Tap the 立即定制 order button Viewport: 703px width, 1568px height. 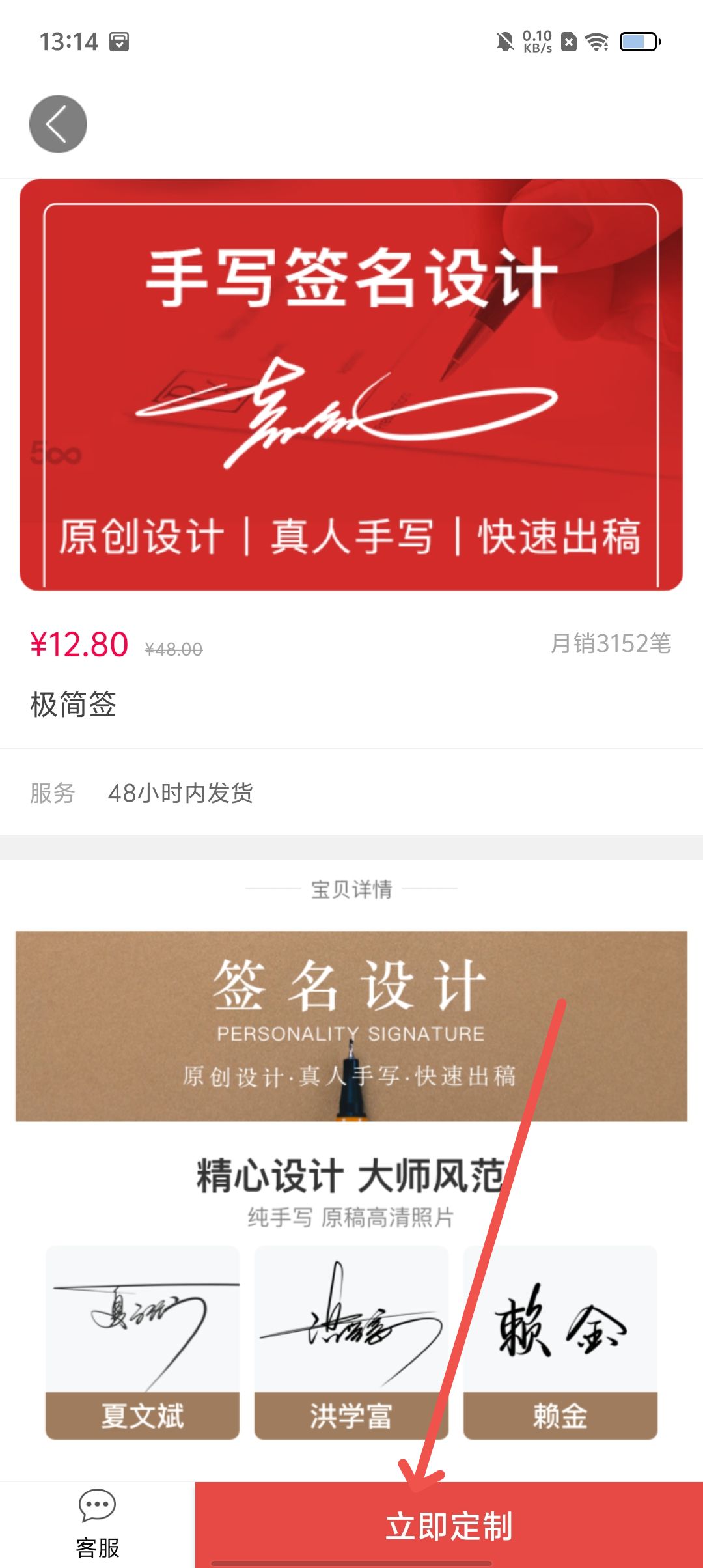[448, 1525]
